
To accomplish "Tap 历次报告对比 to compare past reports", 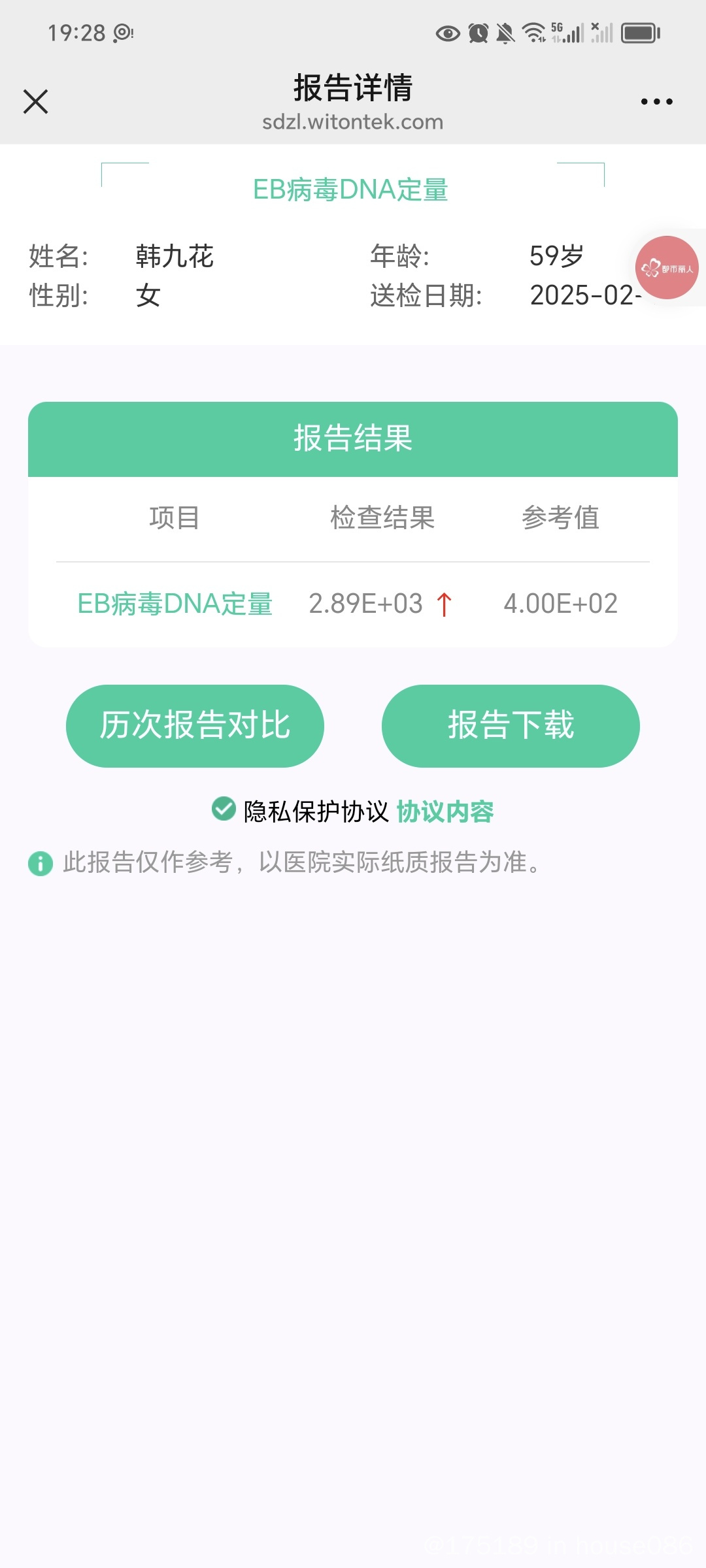I will 195,726.
